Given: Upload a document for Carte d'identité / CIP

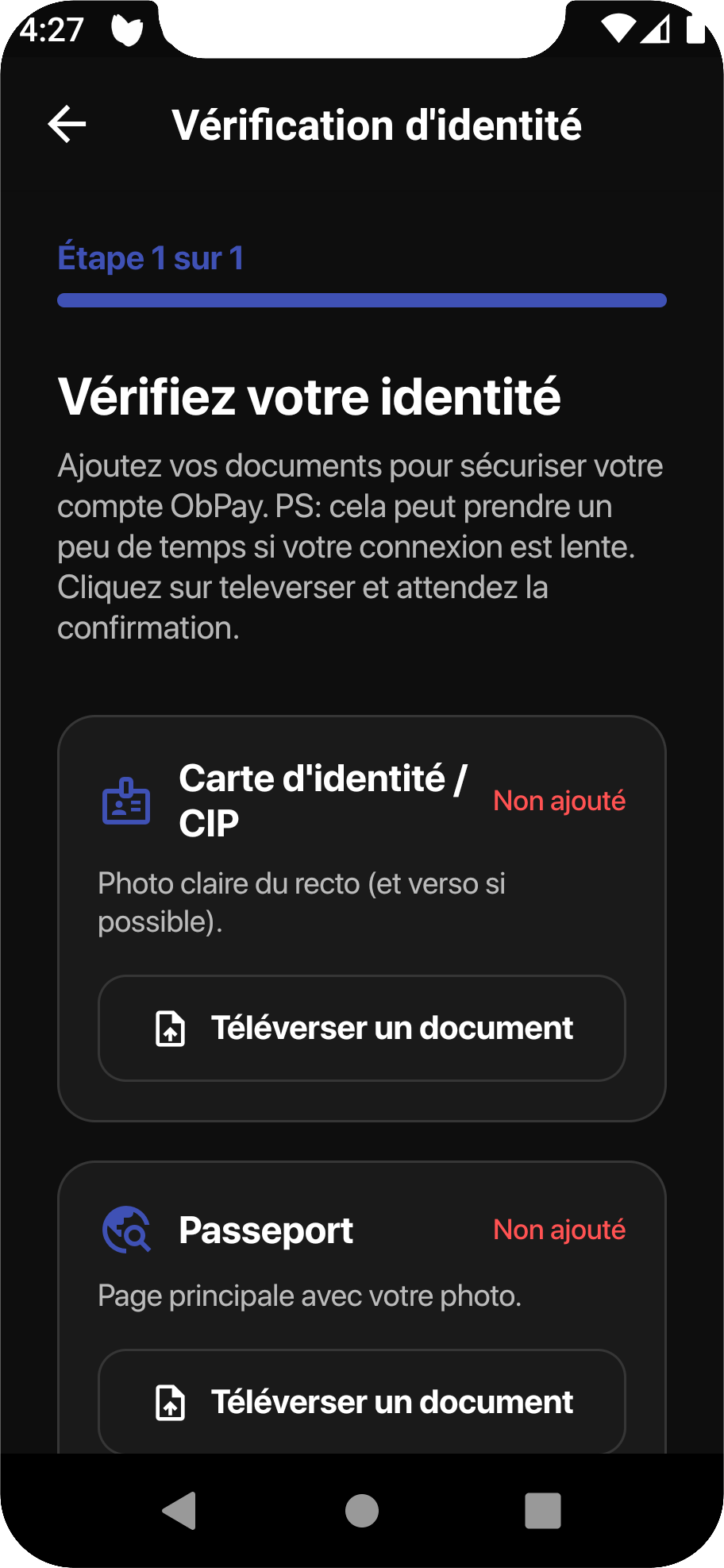Looking at the screenshot, I should coord(362,1028).
